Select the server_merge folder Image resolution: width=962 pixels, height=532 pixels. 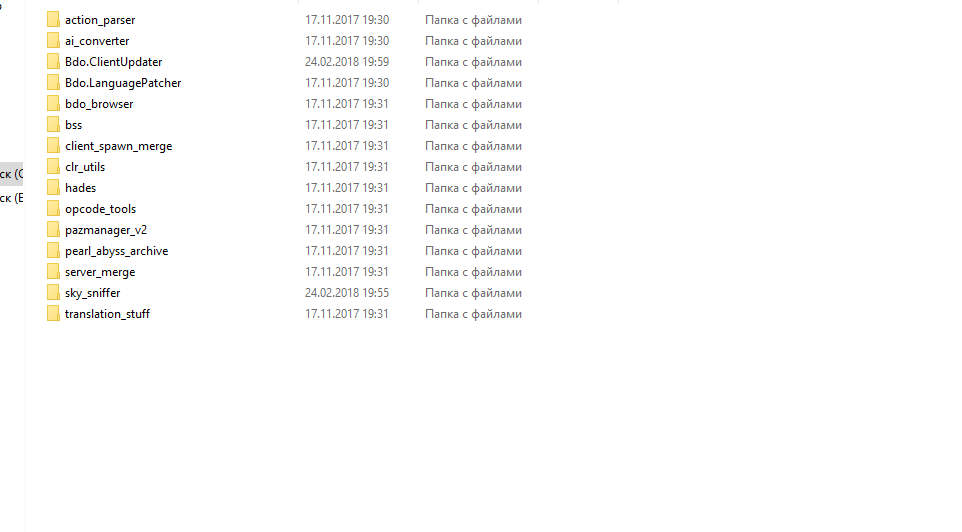(x=99, y=272)
